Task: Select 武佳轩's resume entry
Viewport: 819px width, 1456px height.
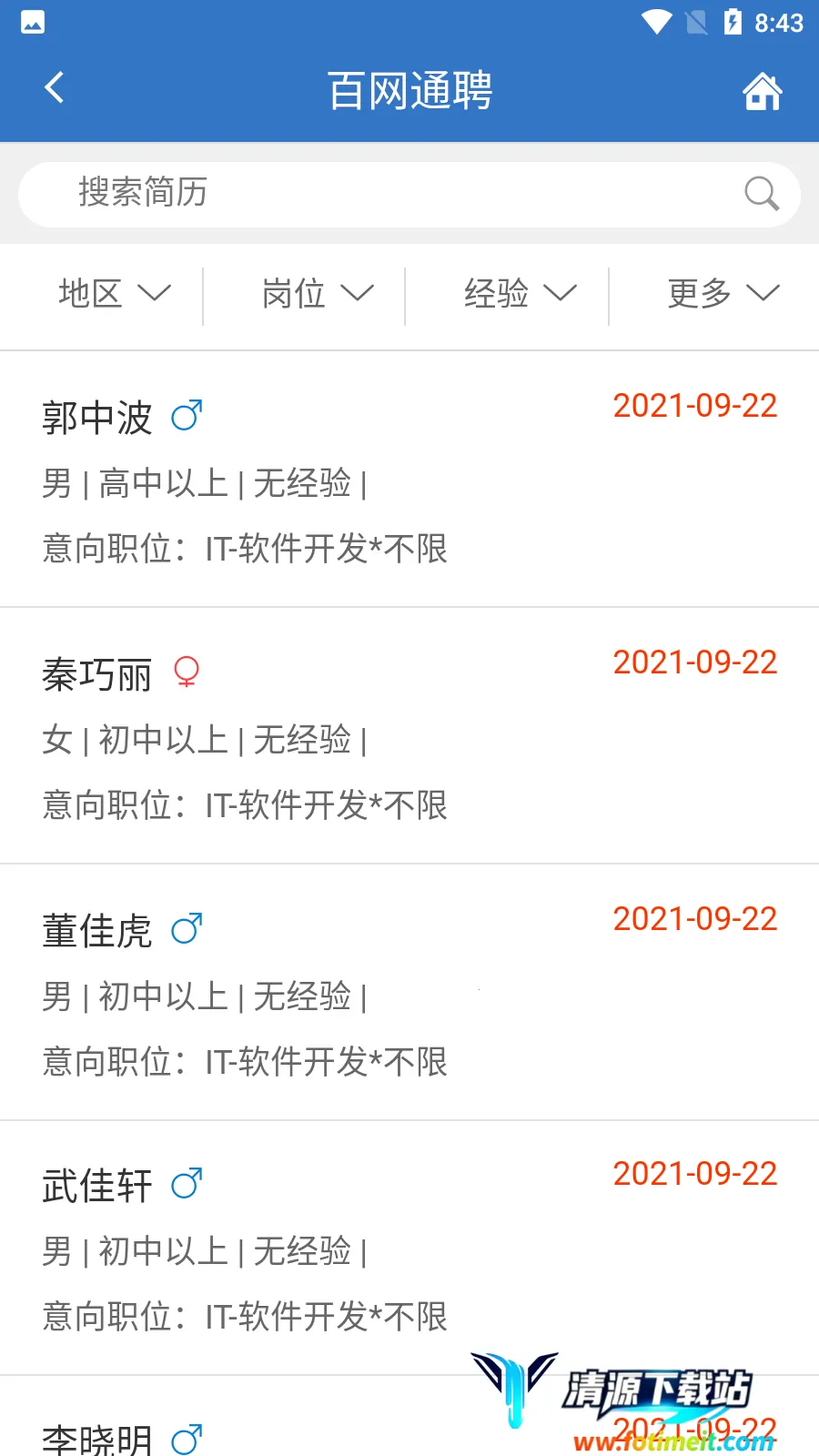Action: tap(409, 1249)
